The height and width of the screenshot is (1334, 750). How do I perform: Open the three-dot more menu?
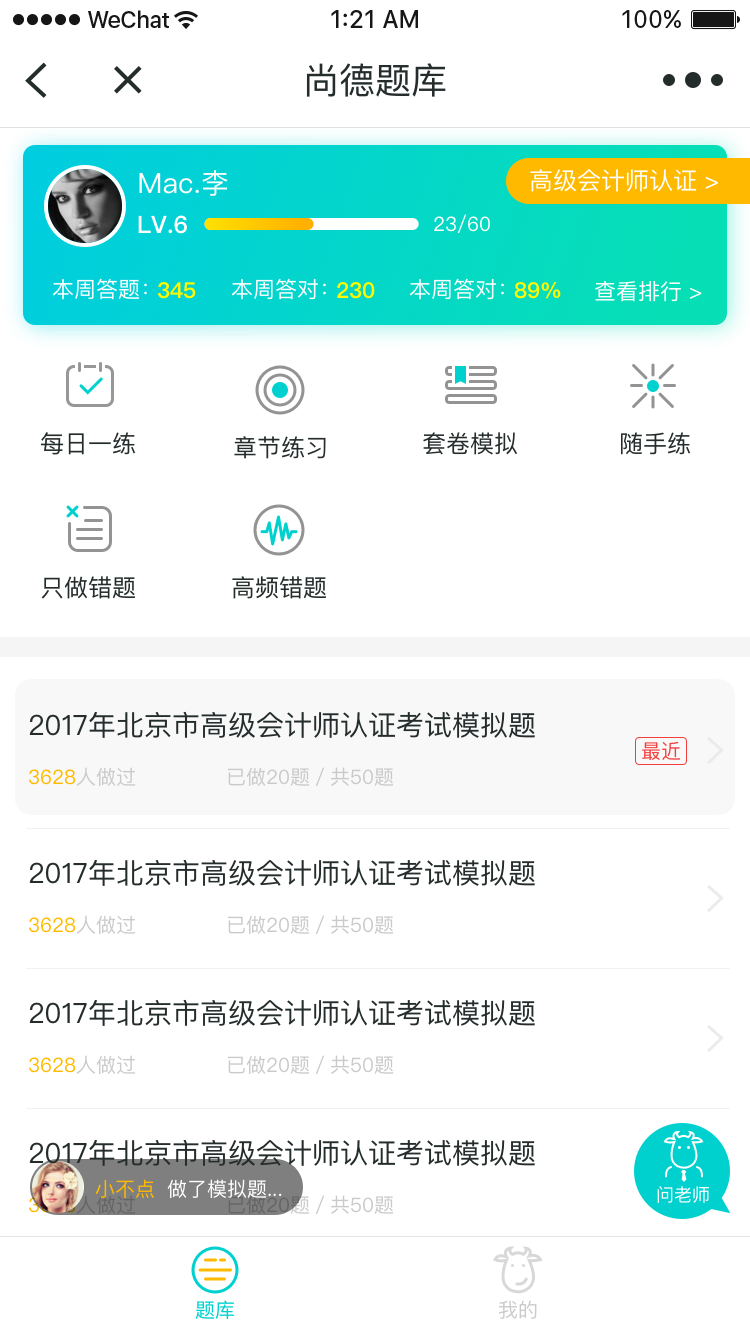pyautogui.click(x=693, y=80)
